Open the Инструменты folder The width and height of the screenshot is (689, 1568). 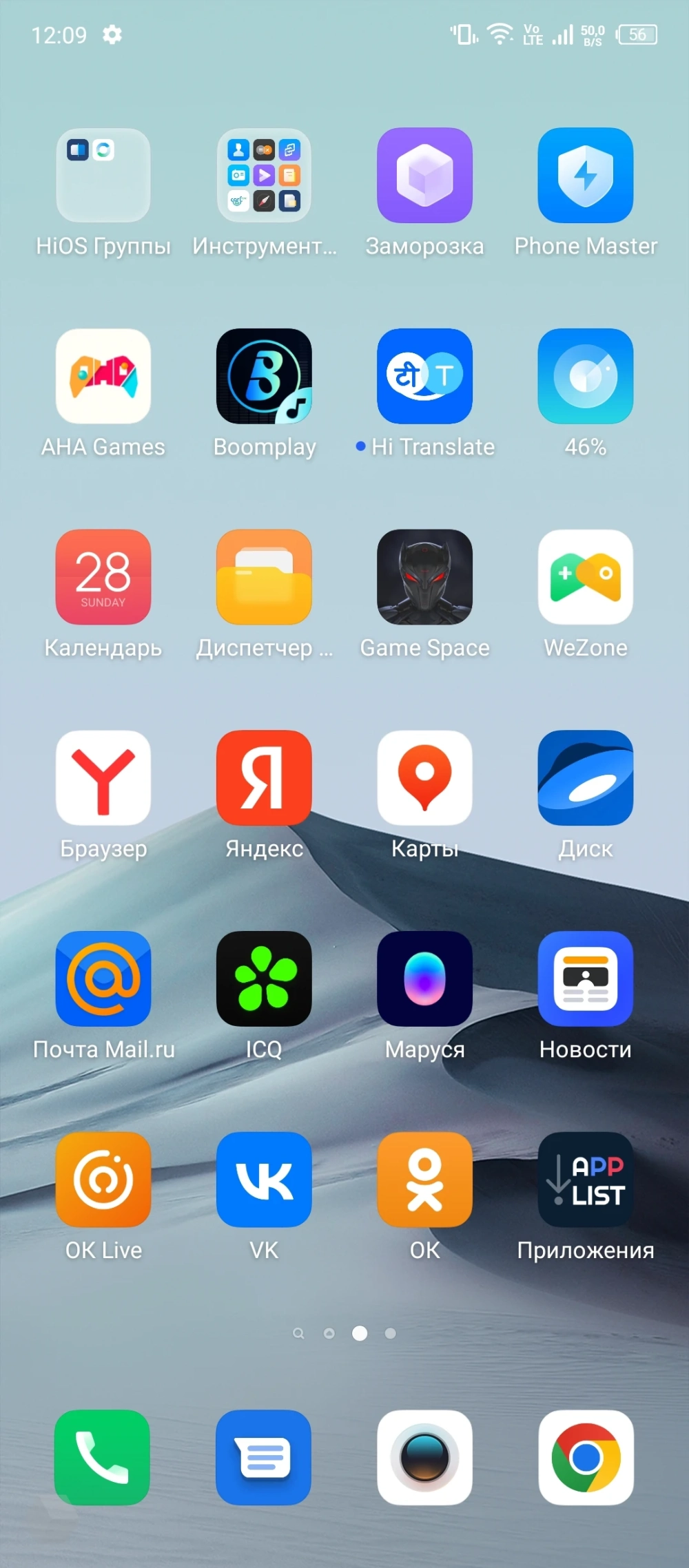click(x=264, y=176)
